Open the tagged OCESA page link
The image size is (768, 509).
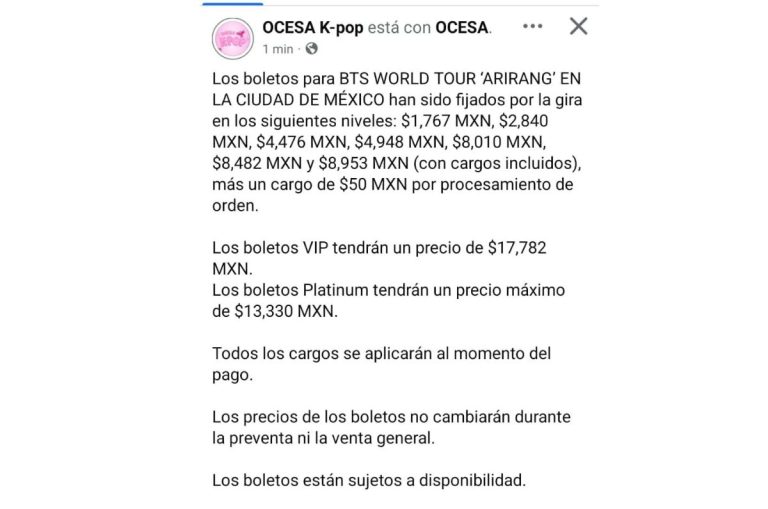pos(464,28)
